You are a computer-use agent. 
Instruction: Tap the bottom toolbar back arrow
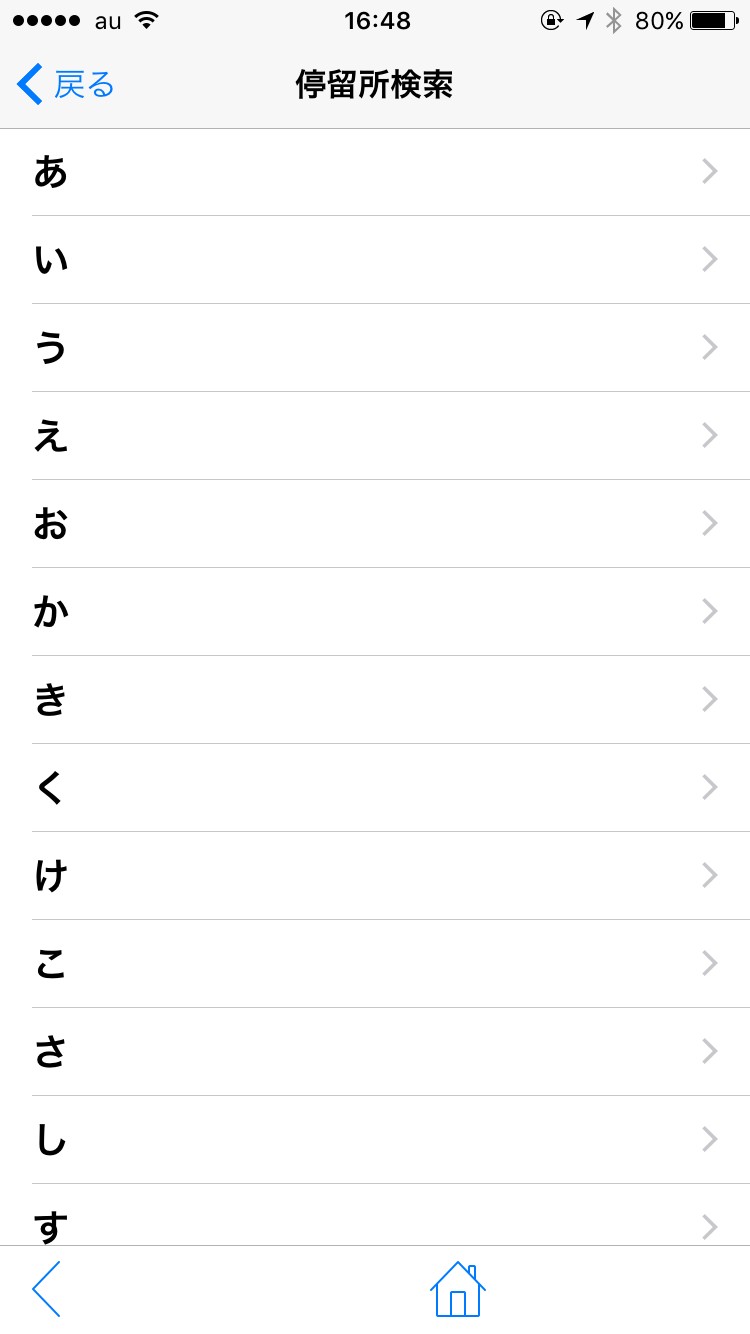click(46, 1289)
